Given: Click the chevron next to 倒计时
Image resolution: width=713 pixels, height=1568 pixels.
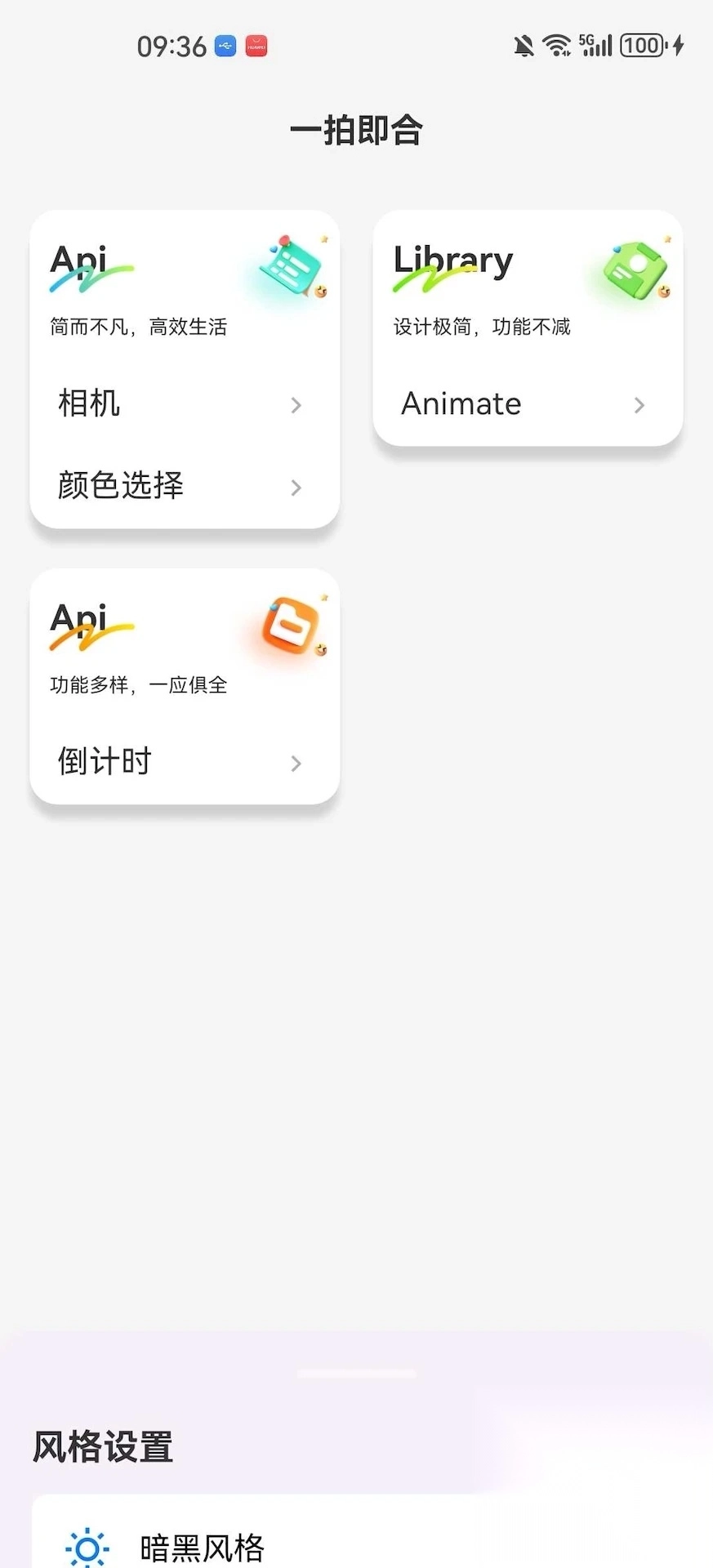Looking at the screenshot, I should click(x=296, y=764).
